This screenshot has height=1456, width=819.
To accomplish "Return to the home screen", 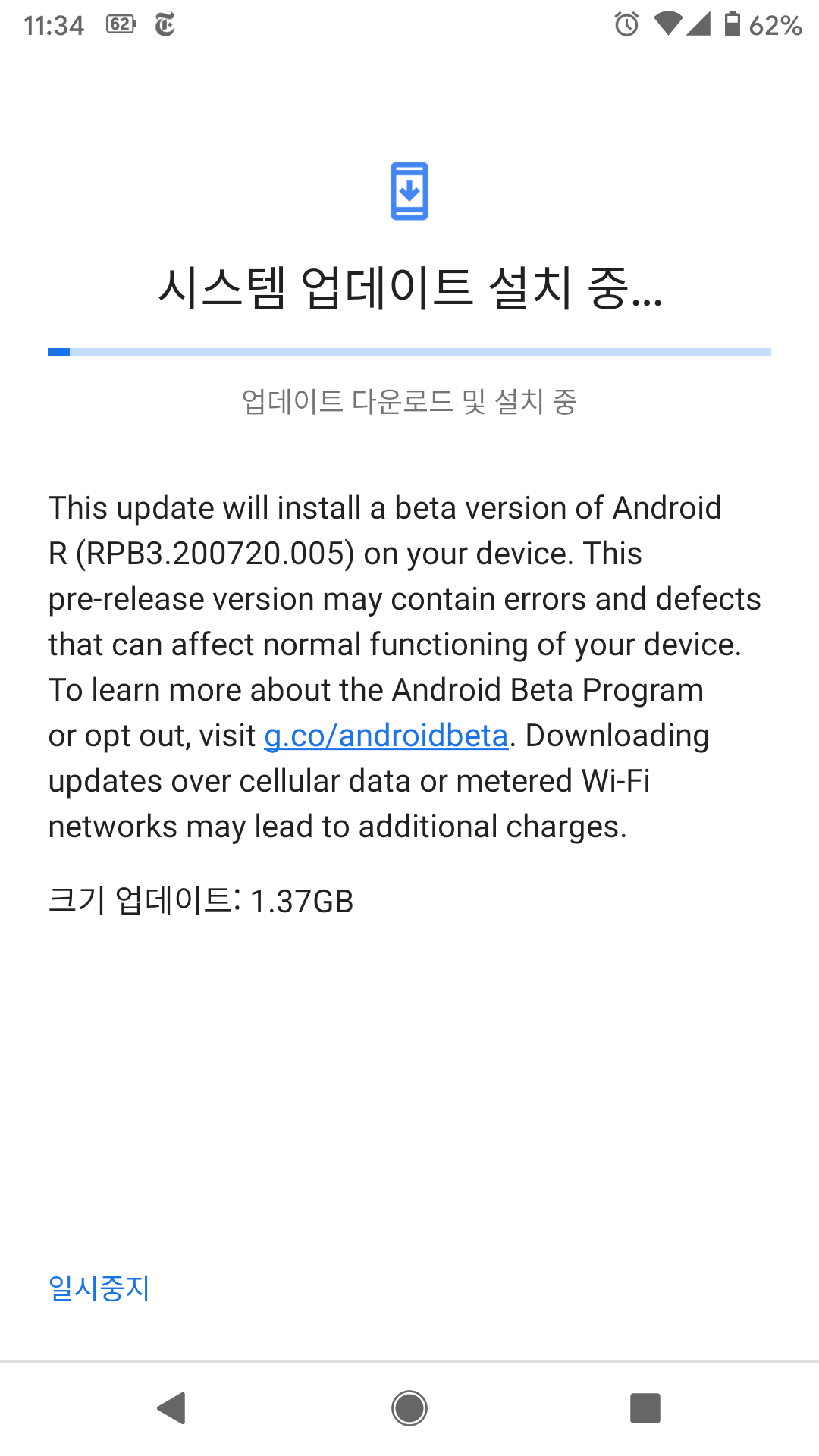I will [x=409, y=1408].
